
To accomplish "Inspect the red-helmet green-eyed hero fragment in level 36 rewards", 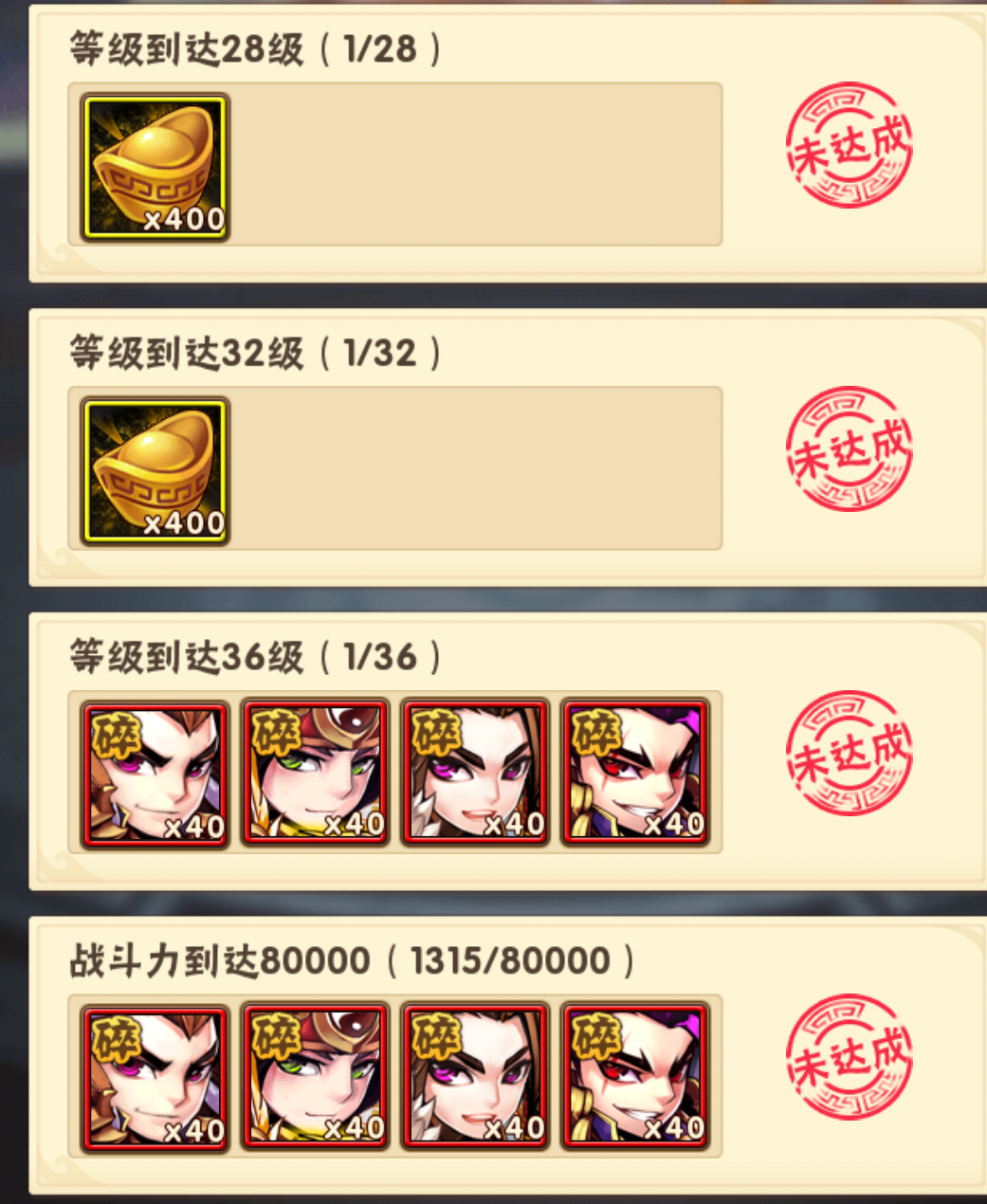I will tap(315, 774).
